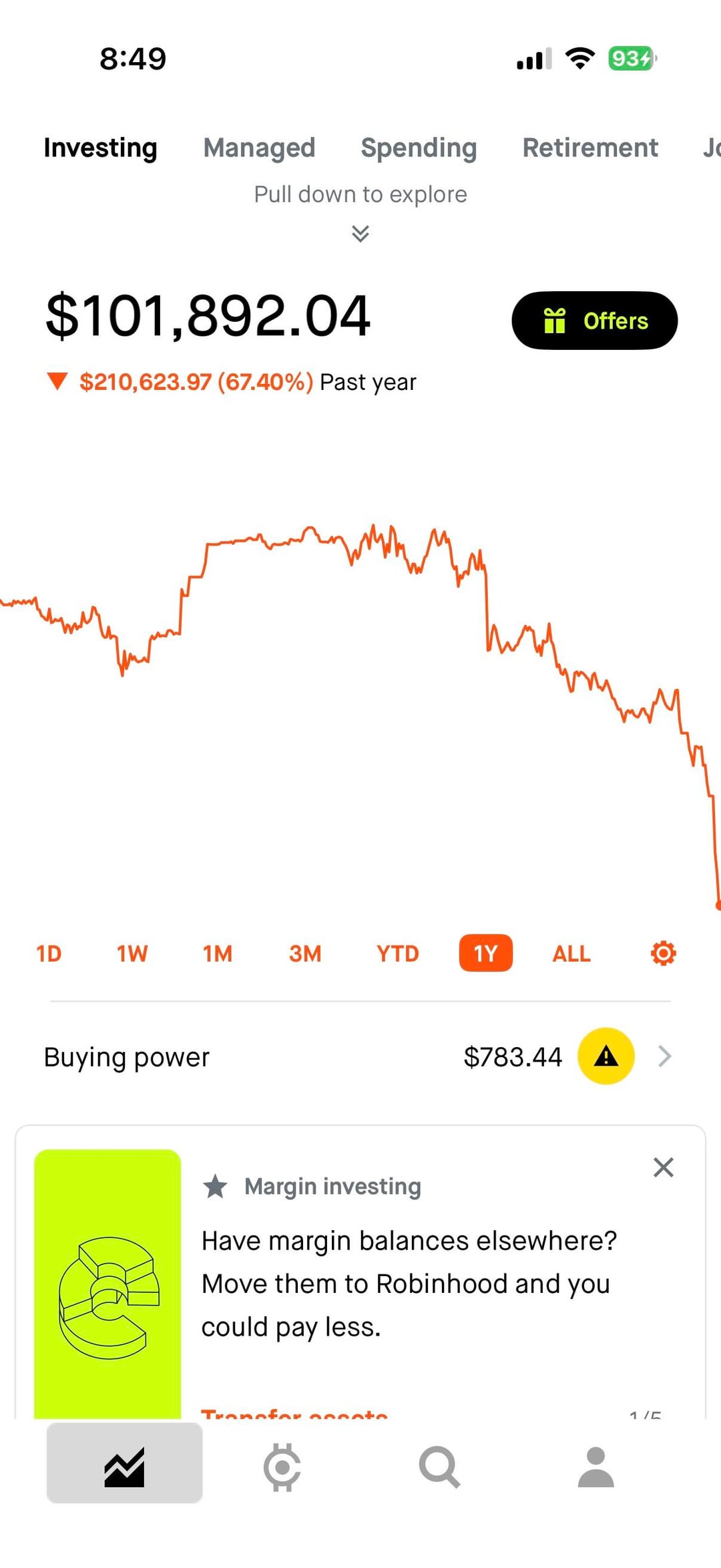Screen dimensions: 721x1568
Task: Select the 1M chart range
Action: pyautogui.click(x=218, y=954)
